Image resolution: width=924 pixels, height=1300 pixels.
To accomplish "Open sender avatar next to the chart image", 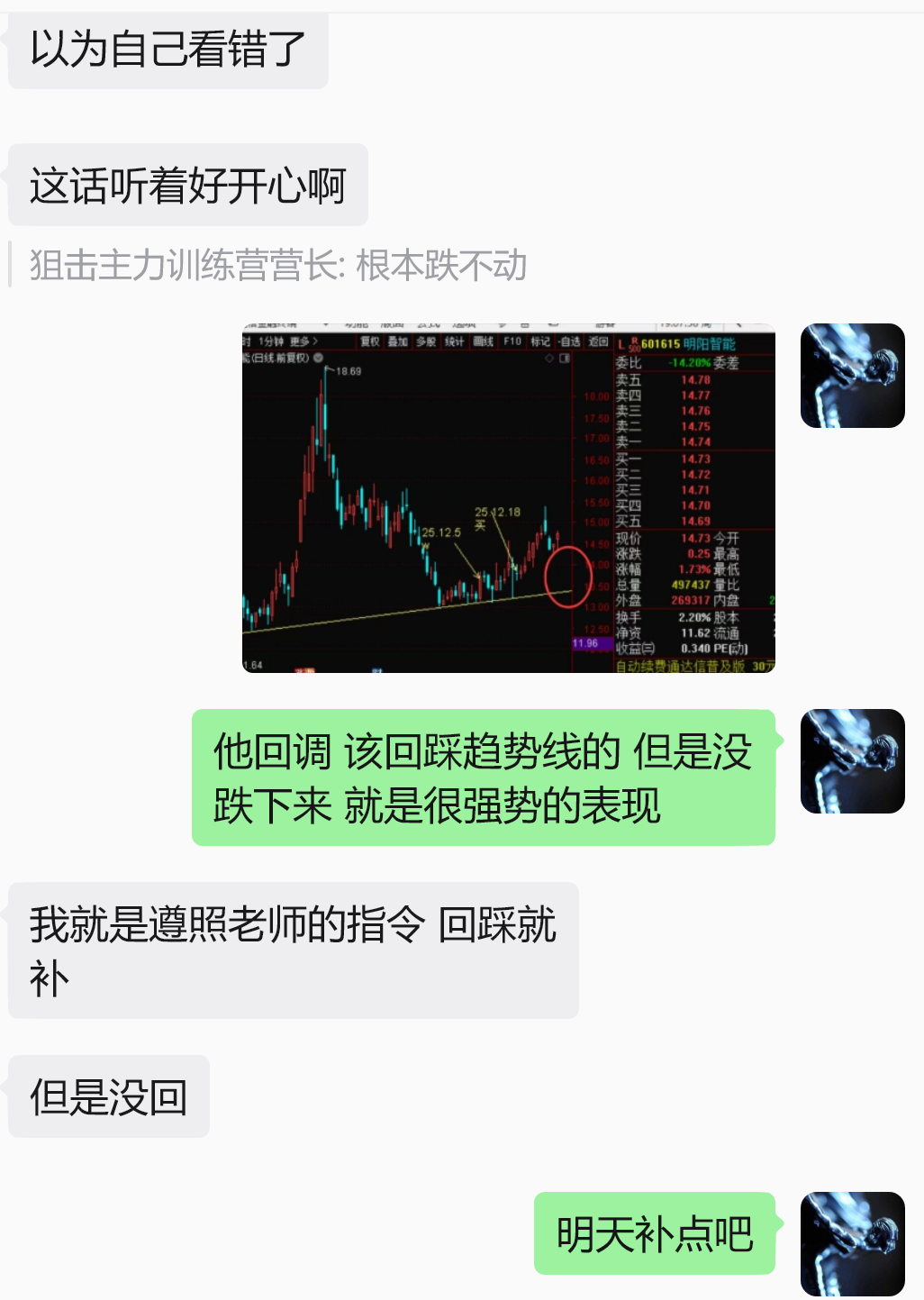I will pyautogui.click(x=852, y=376).
